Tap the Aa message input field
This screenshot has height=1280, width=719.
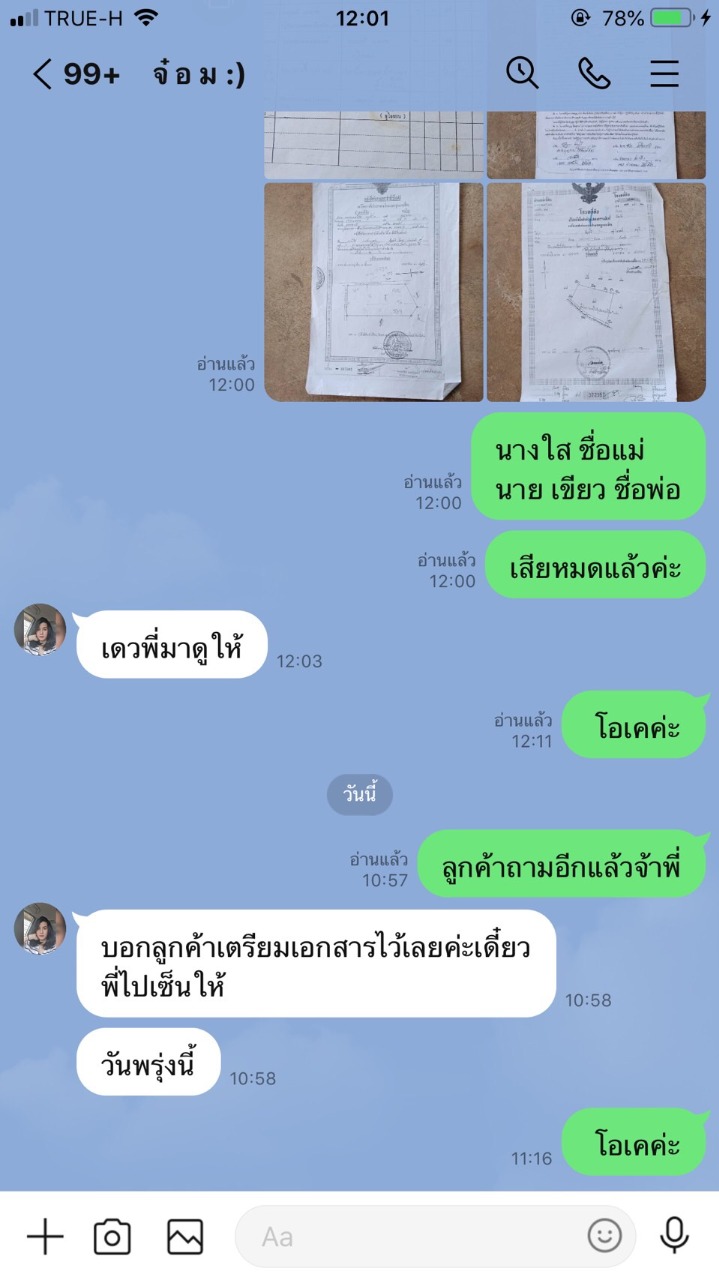[410, 1237]
